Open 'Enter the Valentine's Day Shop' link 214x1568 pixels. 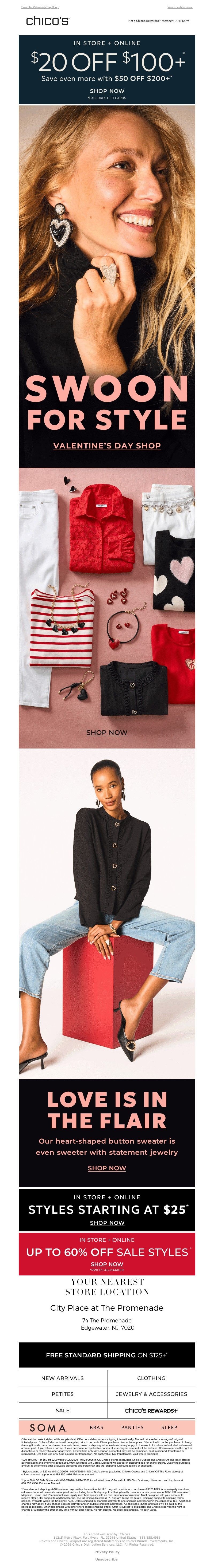point(40,7)
